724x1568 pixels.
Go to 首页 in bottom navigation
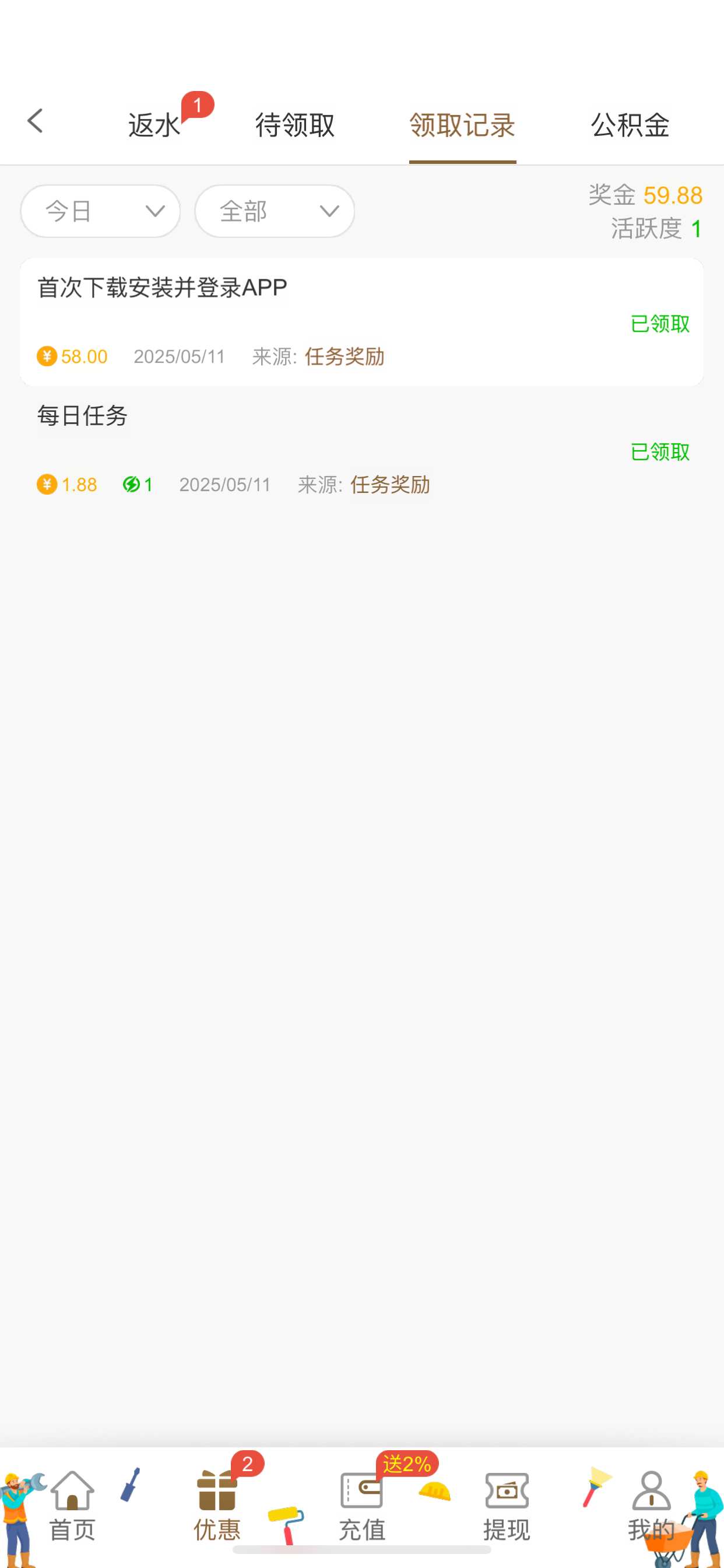pyautogui.click(x=72, y=1504)
